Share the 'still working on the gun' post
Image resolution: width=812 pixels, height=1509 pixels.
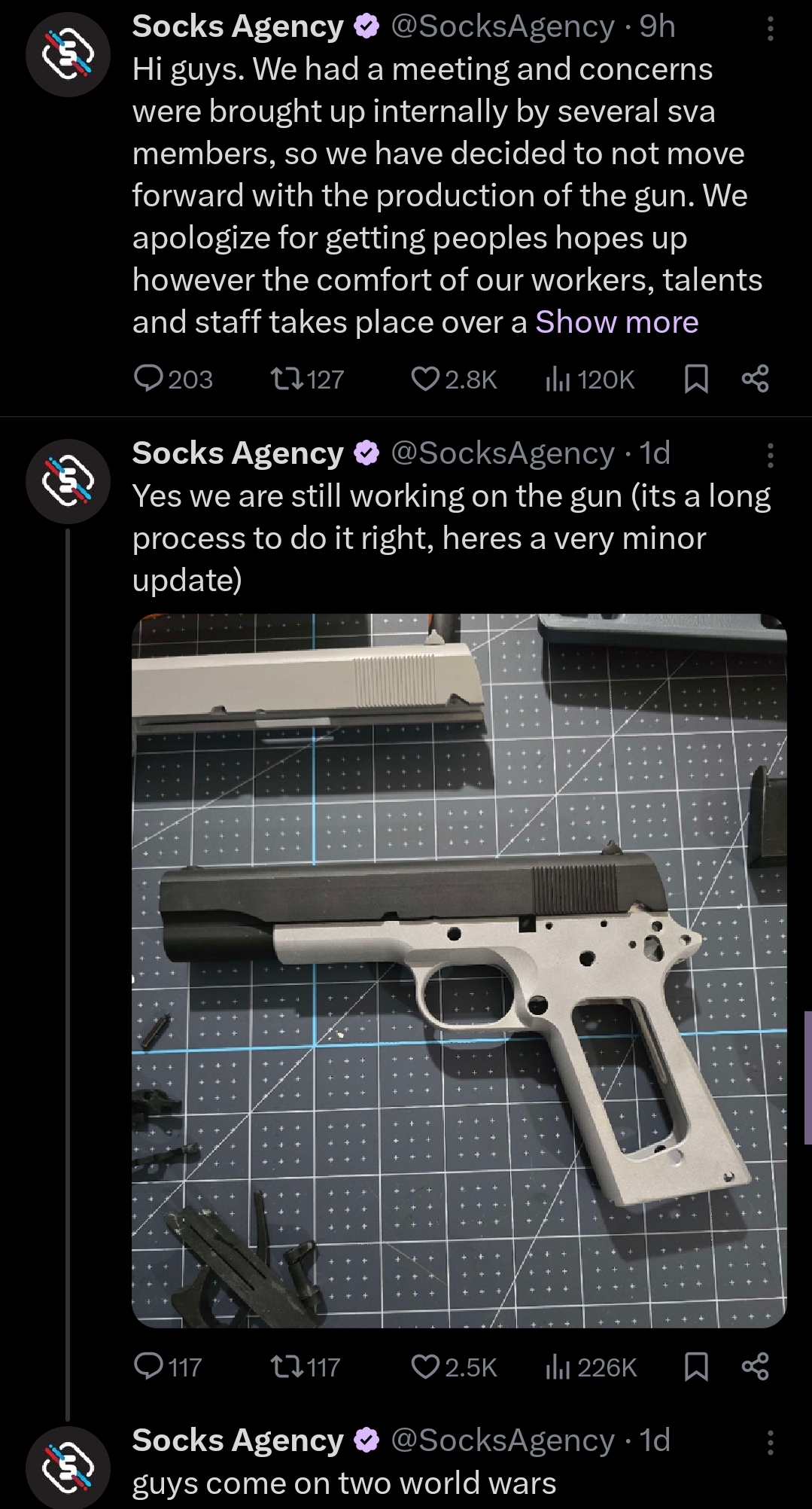pyautogui.click(x=755, y=1367)
